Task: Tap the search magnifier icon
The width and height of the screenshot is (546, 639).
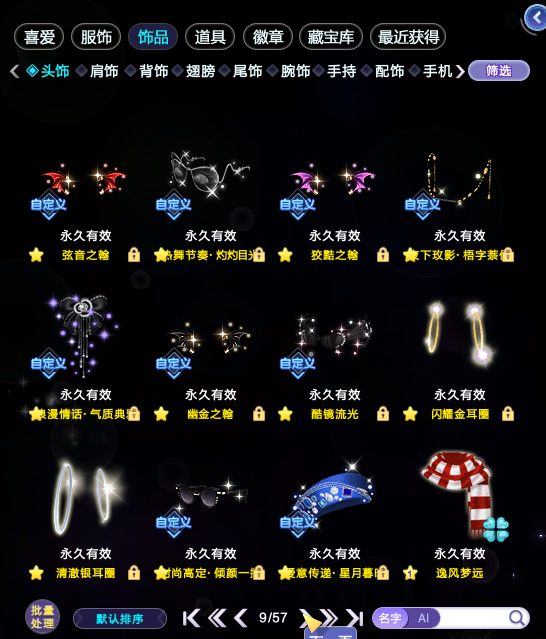Action: click(x=516, y=618)
